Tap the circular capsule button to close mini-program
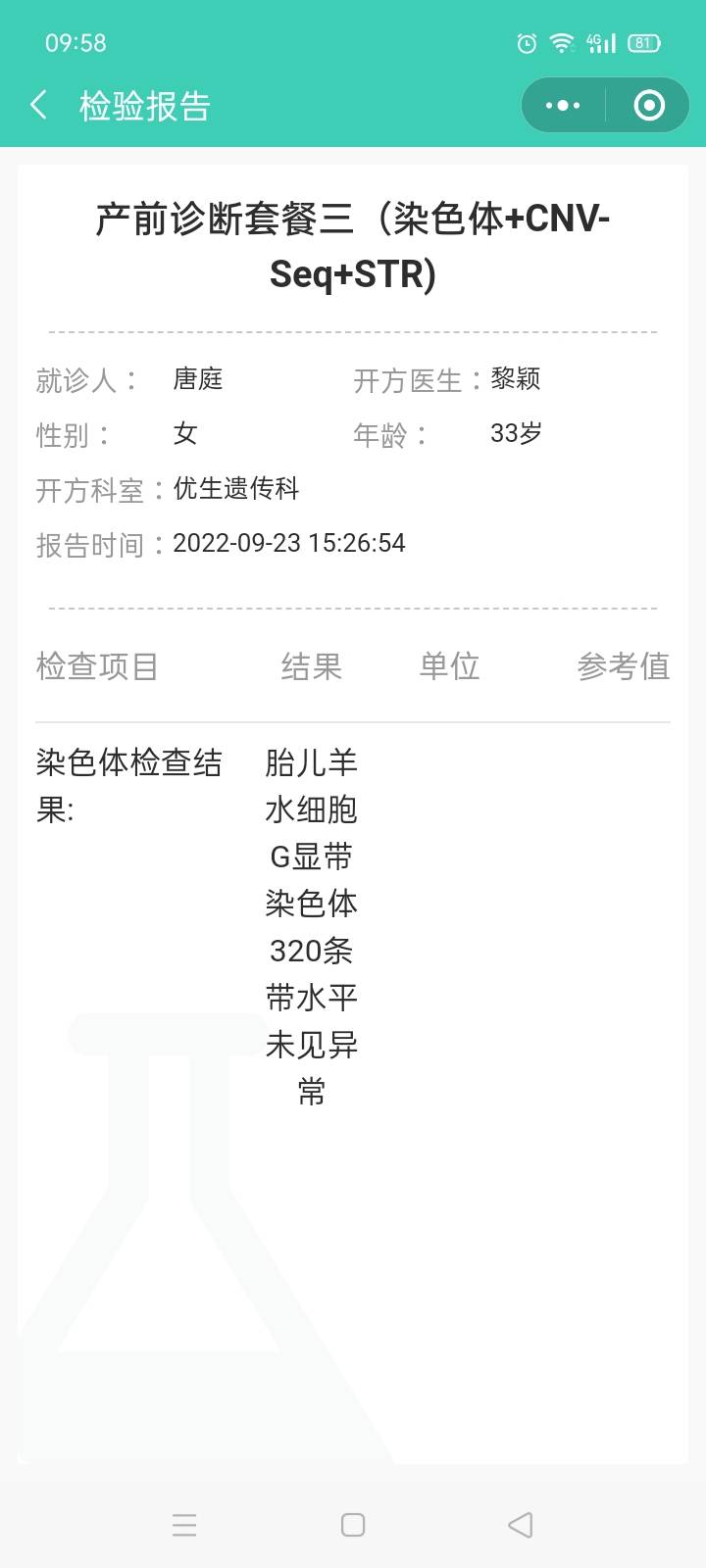 coord(650,105)
